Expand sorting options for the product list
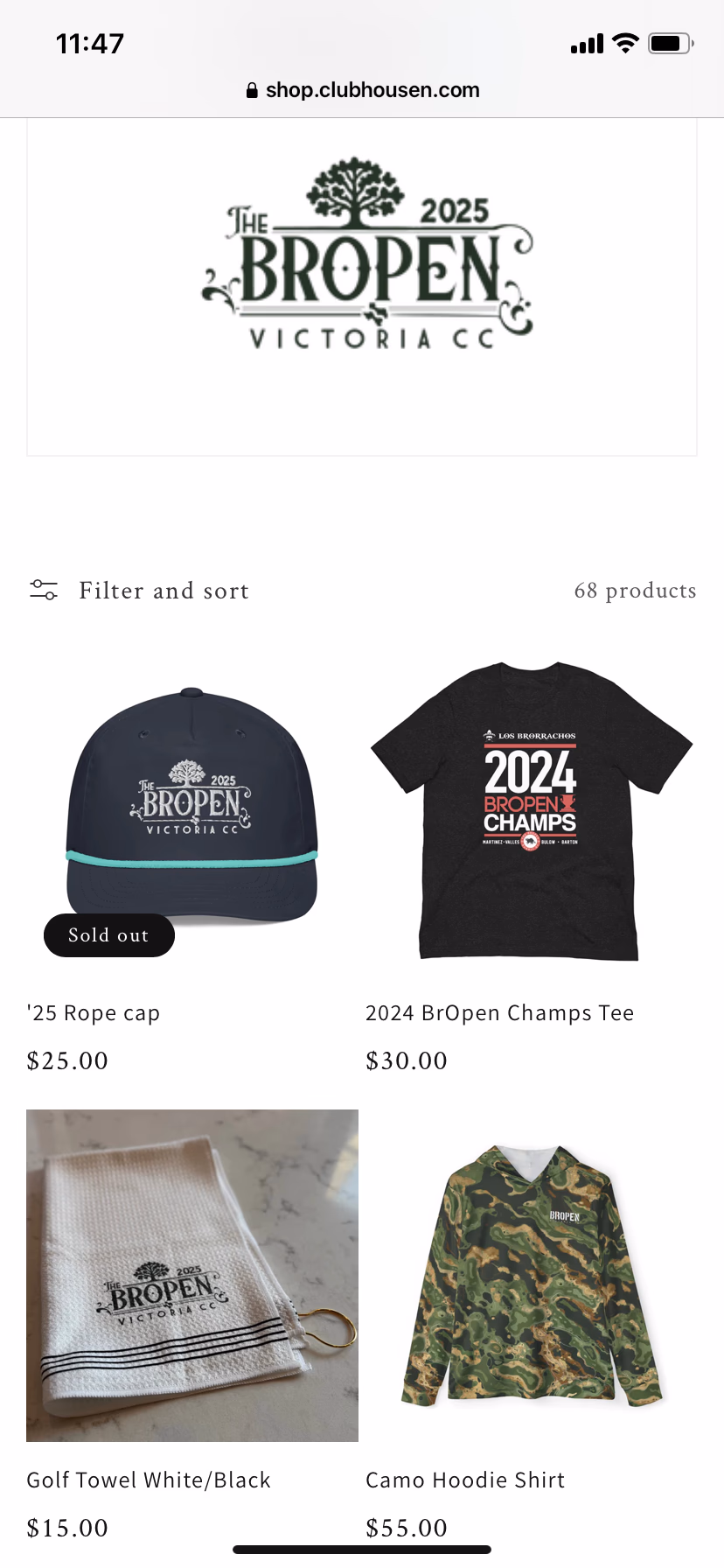This screenshot has height=1568, width=724. (x=164, y=590)
